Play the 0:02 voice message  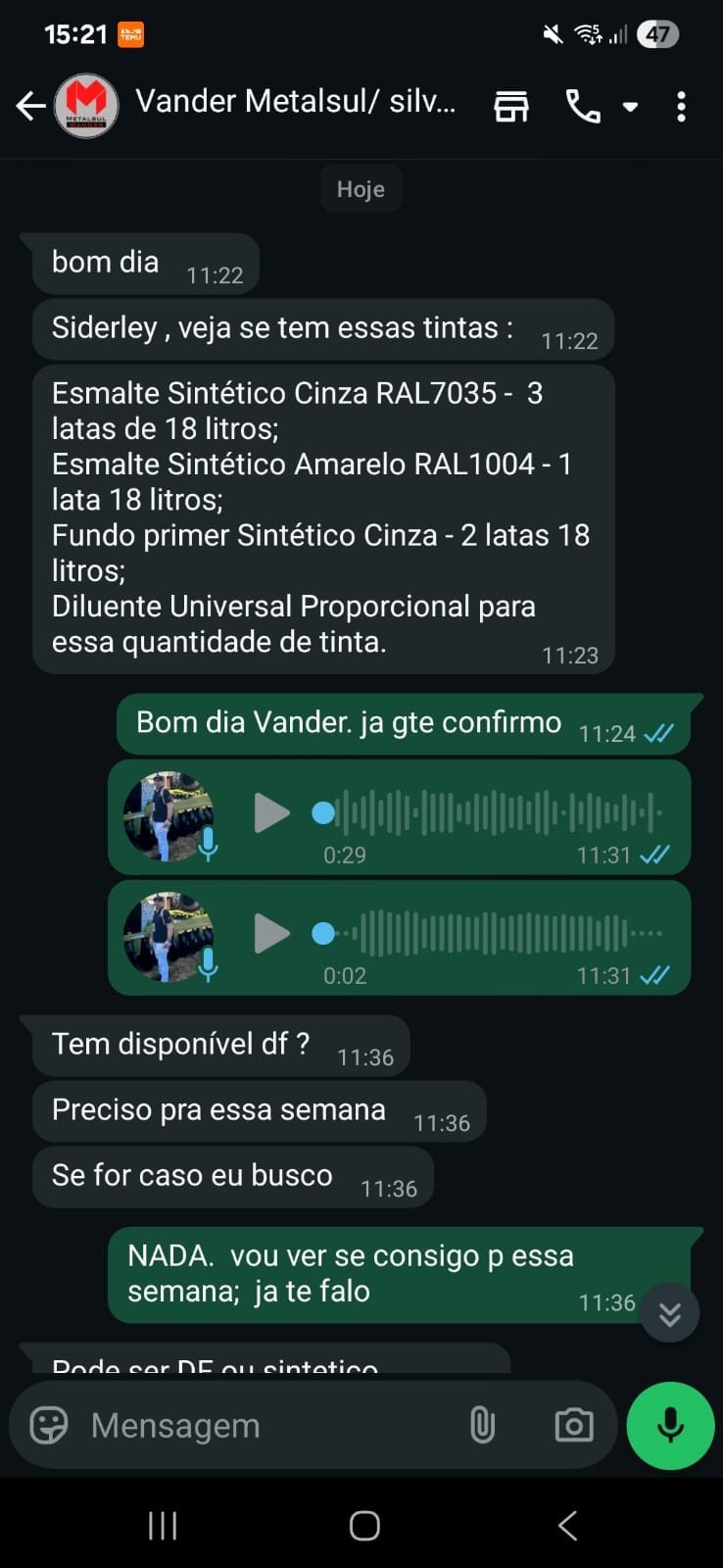(271, 934)
